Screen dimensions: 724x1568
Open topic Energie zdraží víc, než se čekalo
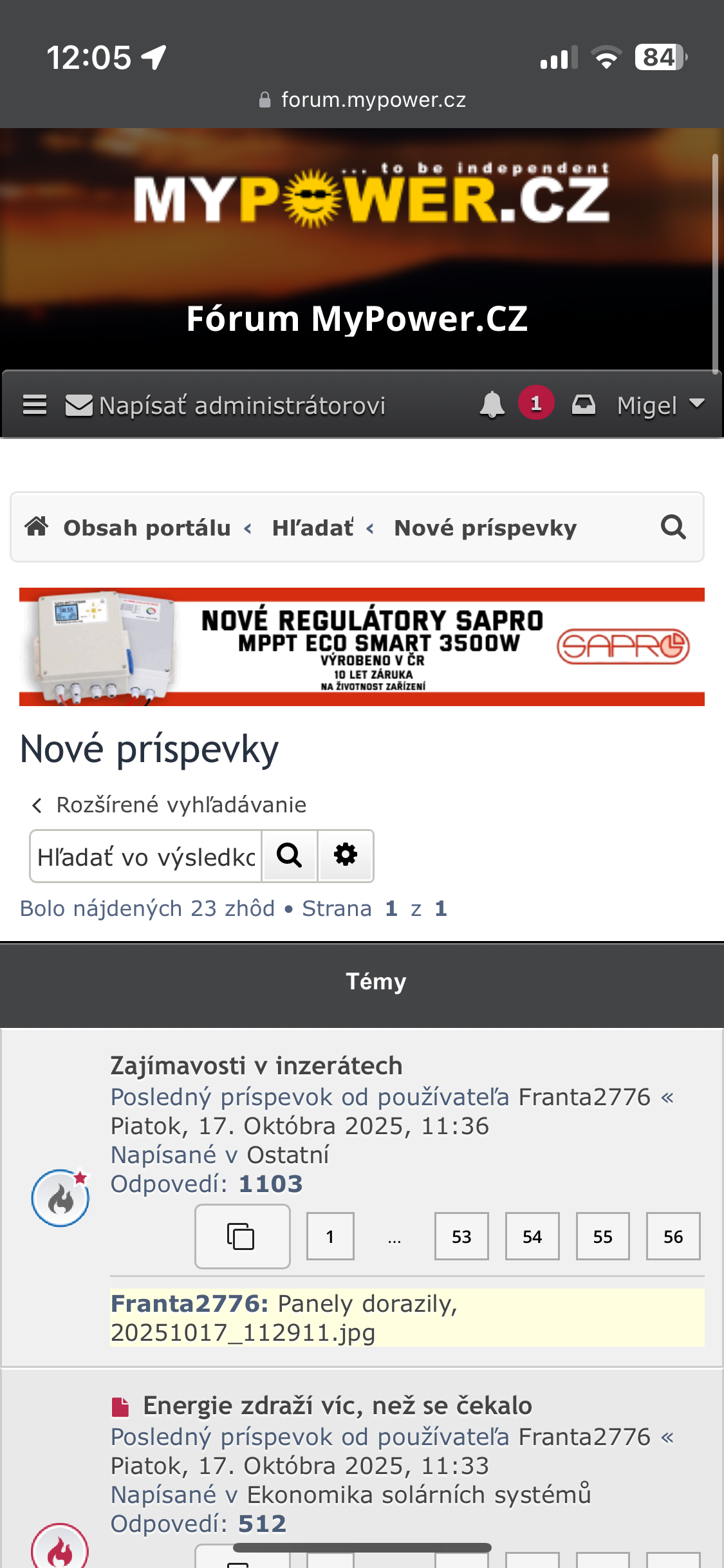pyautogui.click(x=337, y=1406)
